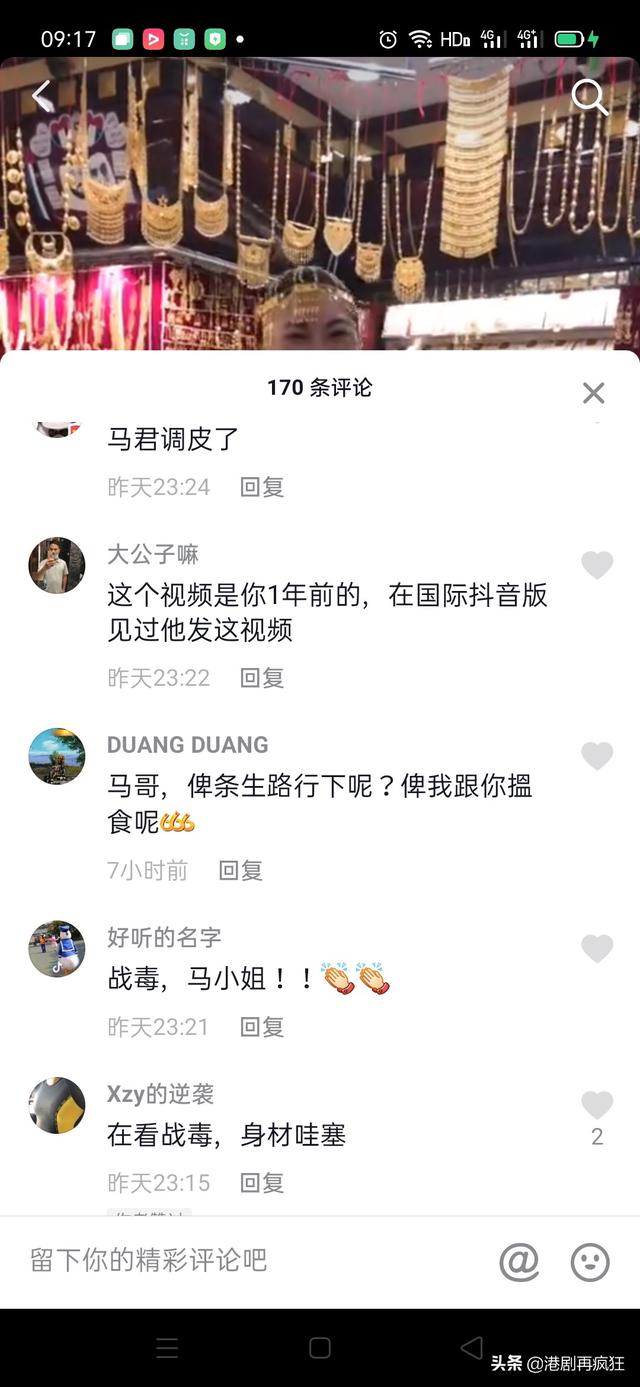Mention someone with the @ icon
This screenshot has height=1387, width=640.
point(519,1262)
